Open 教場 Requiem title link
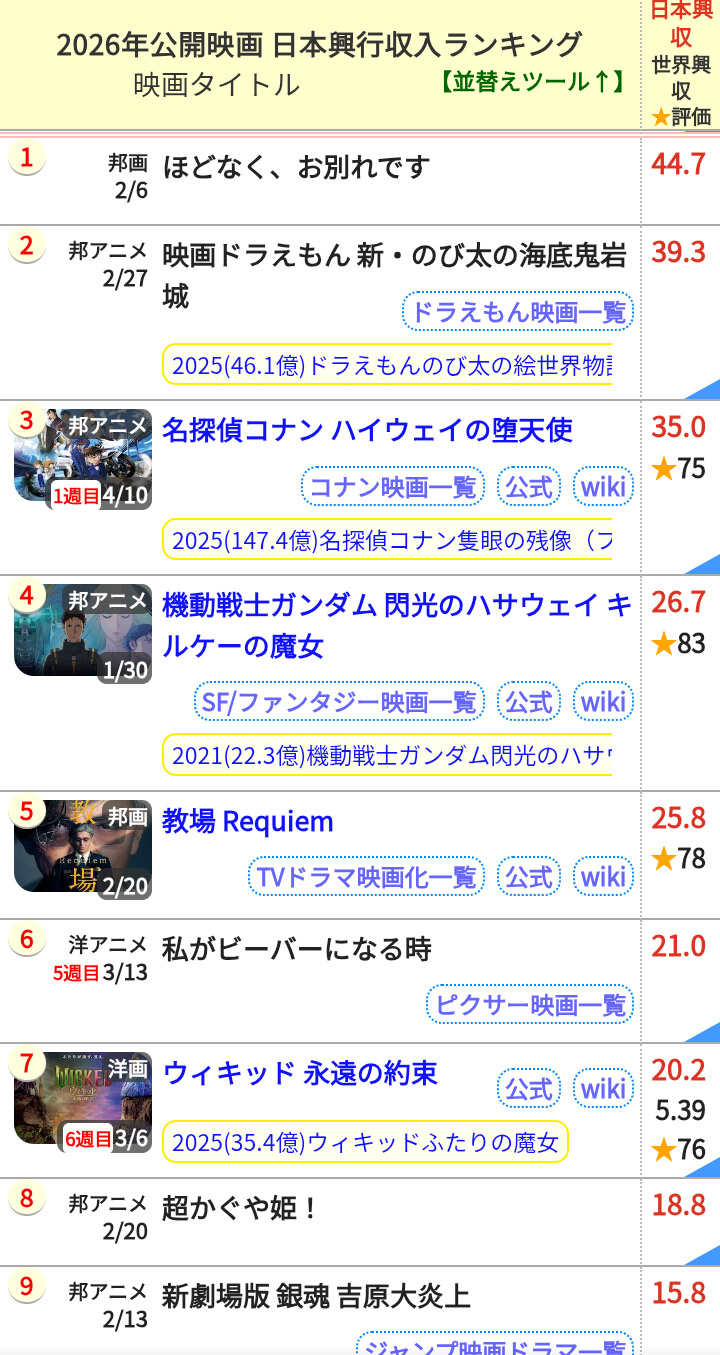The height and width of the screenshot is (1355, 720). pyautogui.click(x=248, y=822)
